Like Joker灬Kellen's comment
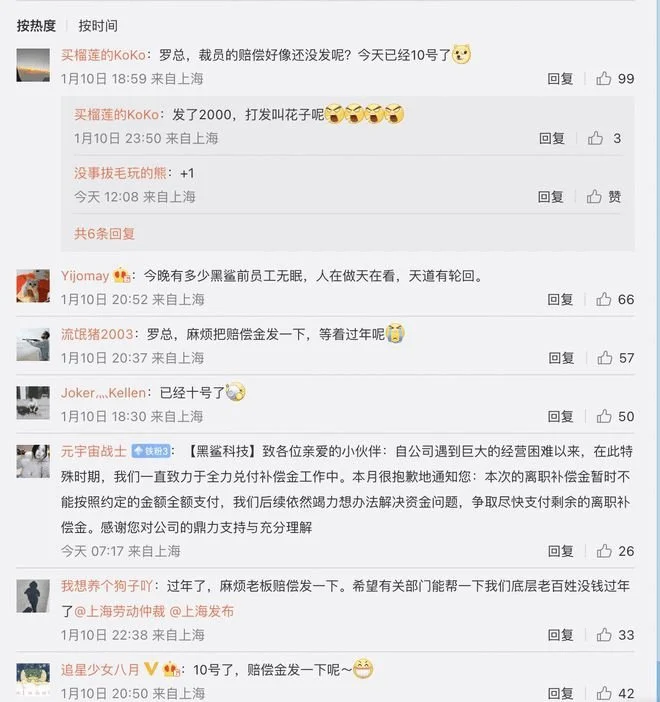This screenshot has height=702, width=660. tap(604, 416)
